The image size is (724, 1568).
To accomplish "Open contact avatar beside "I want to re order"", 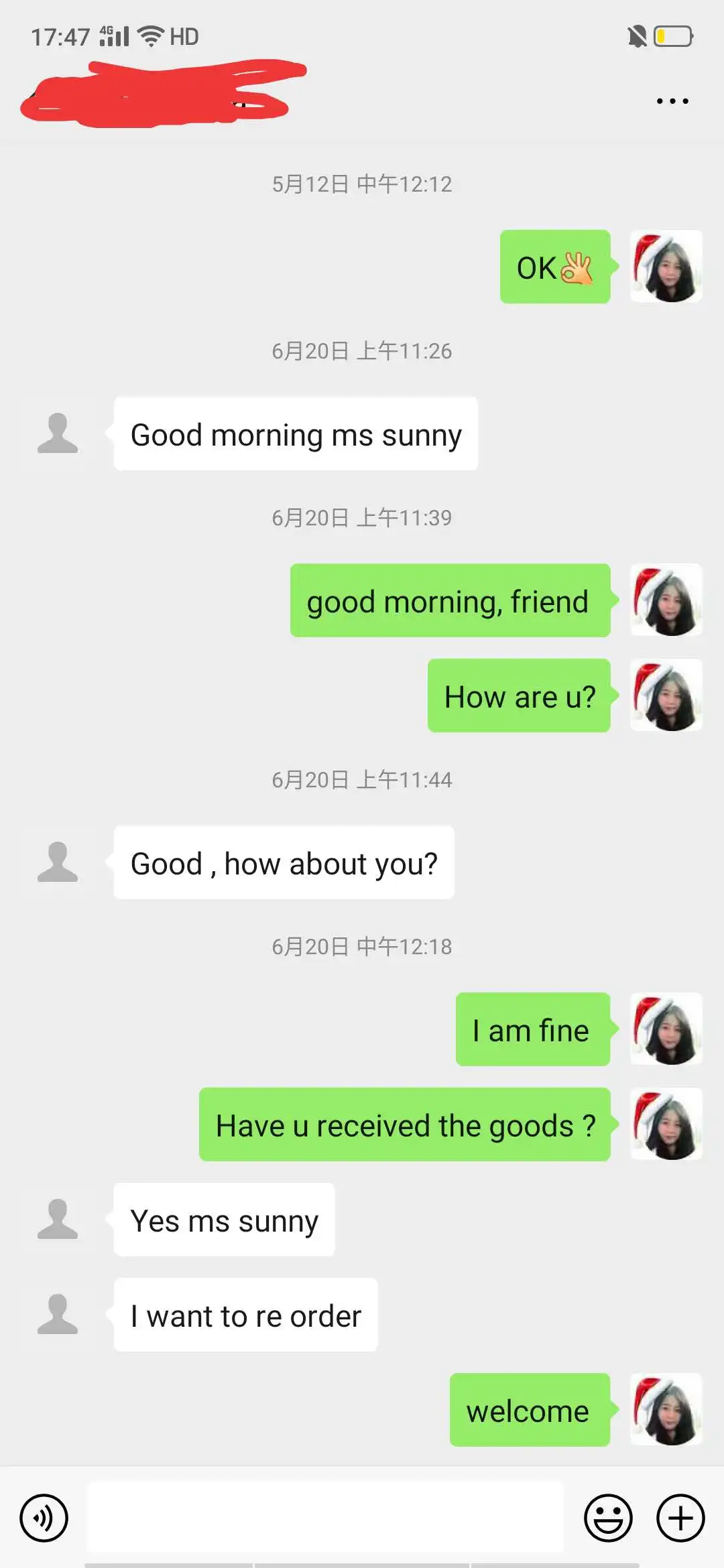I will tap(58, 1315).
